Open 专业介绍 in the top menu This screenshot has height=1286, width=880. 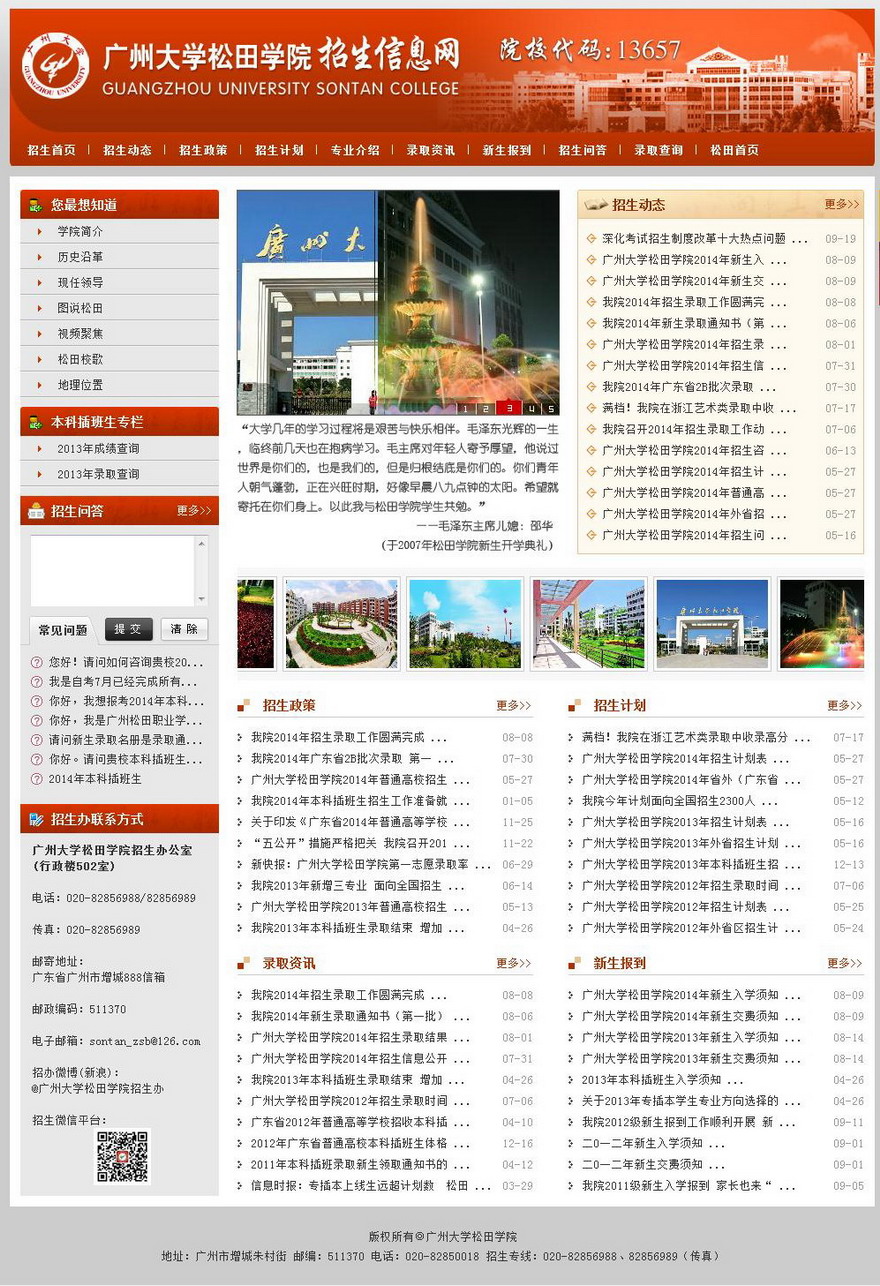click(355, 150)
